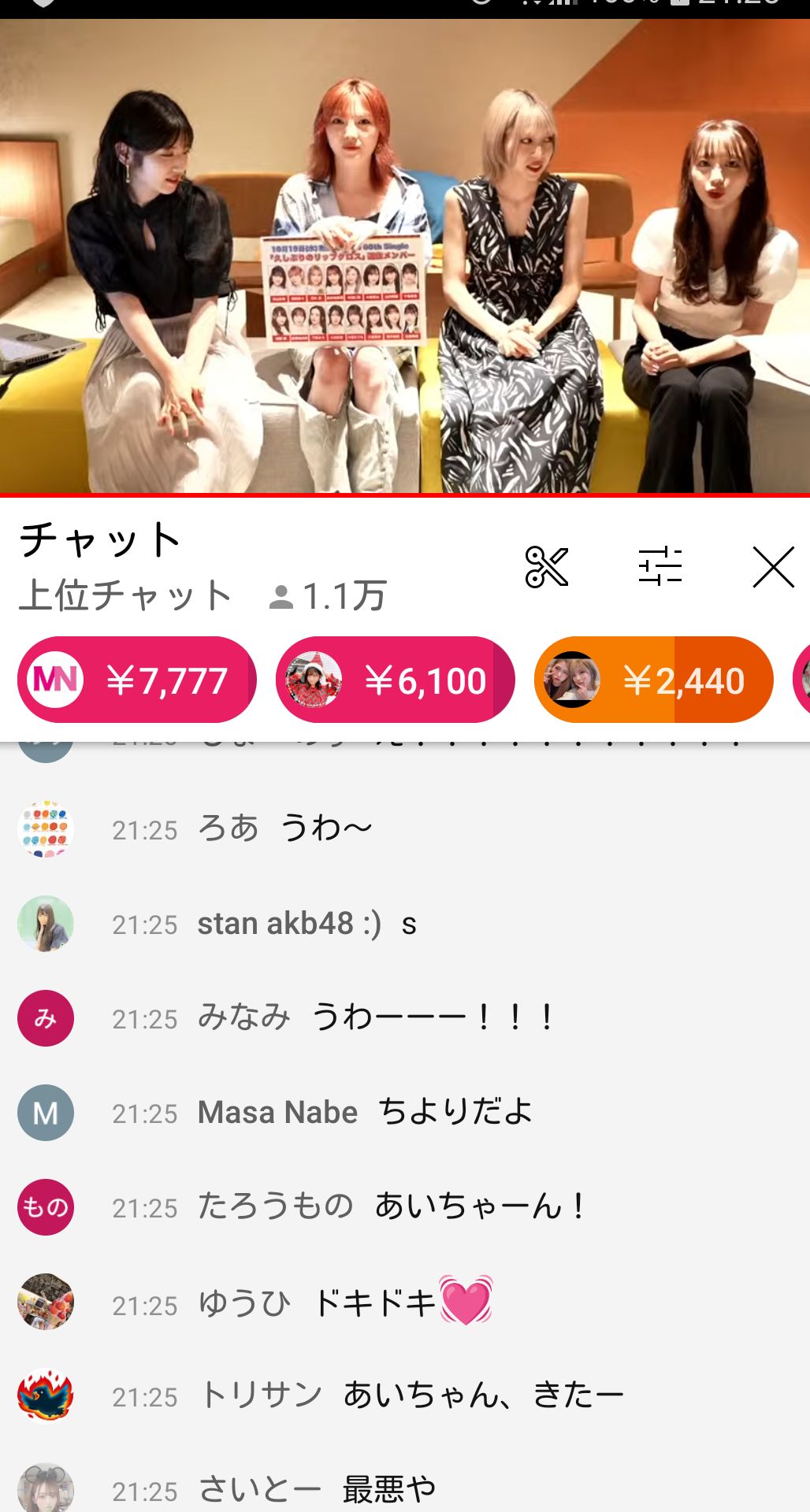This screenshot has height=1512, width=810.
Task: Select トリサン's chat message
Action: 405,1396
